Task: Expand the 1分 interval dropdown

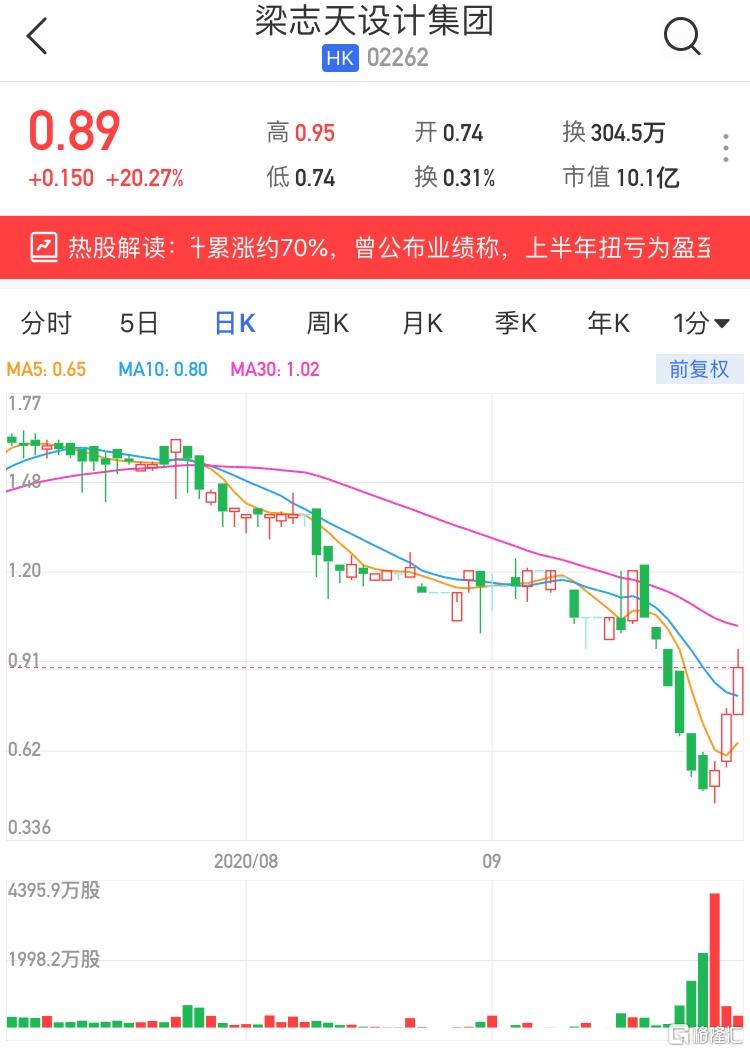Action: [x=701, y=323]
